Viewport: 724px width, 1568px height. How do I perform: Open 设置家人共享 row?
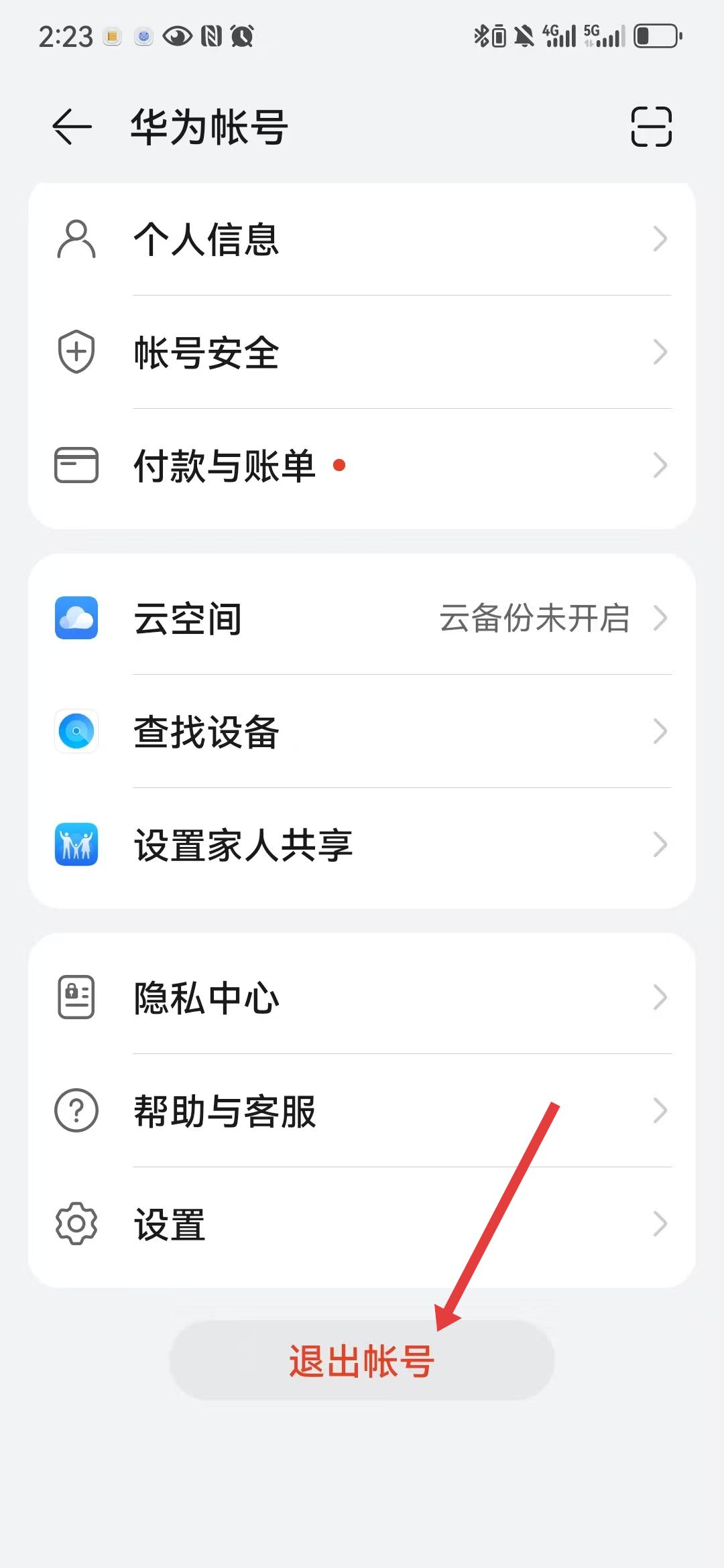coord(362,844)
